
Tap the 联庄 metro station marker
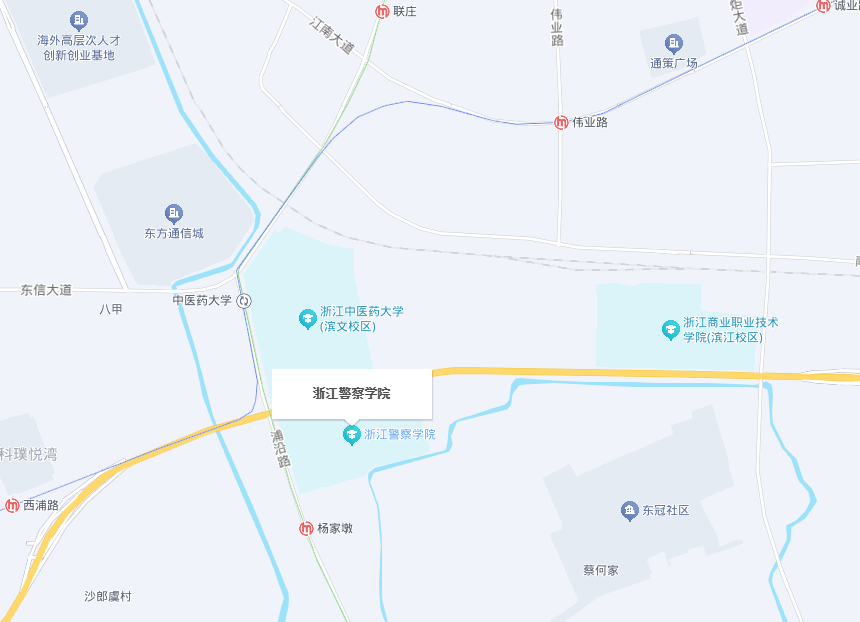(x=382, y=12)
